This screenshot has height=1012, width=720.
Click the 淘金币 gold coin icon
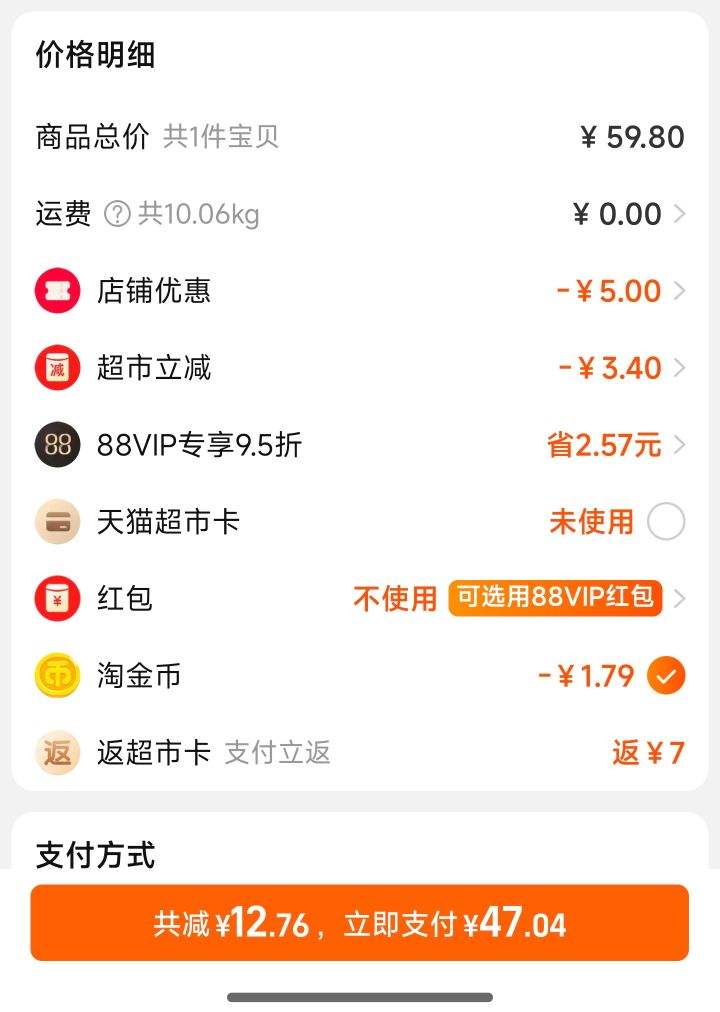click(x=57, y=676)
